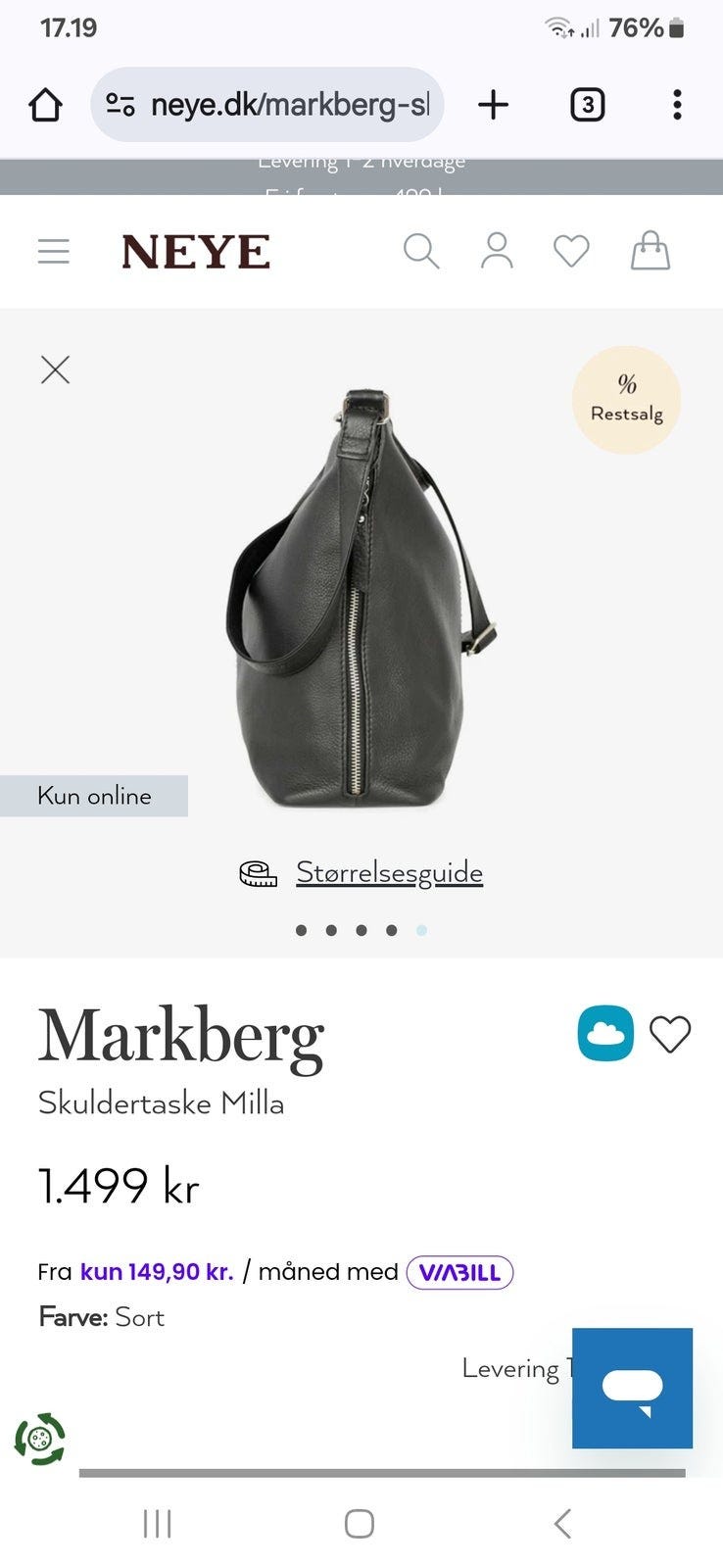The image size is (723, 1568).
Task: View wishlist via the heart icon in header
Action: (570, 251)
